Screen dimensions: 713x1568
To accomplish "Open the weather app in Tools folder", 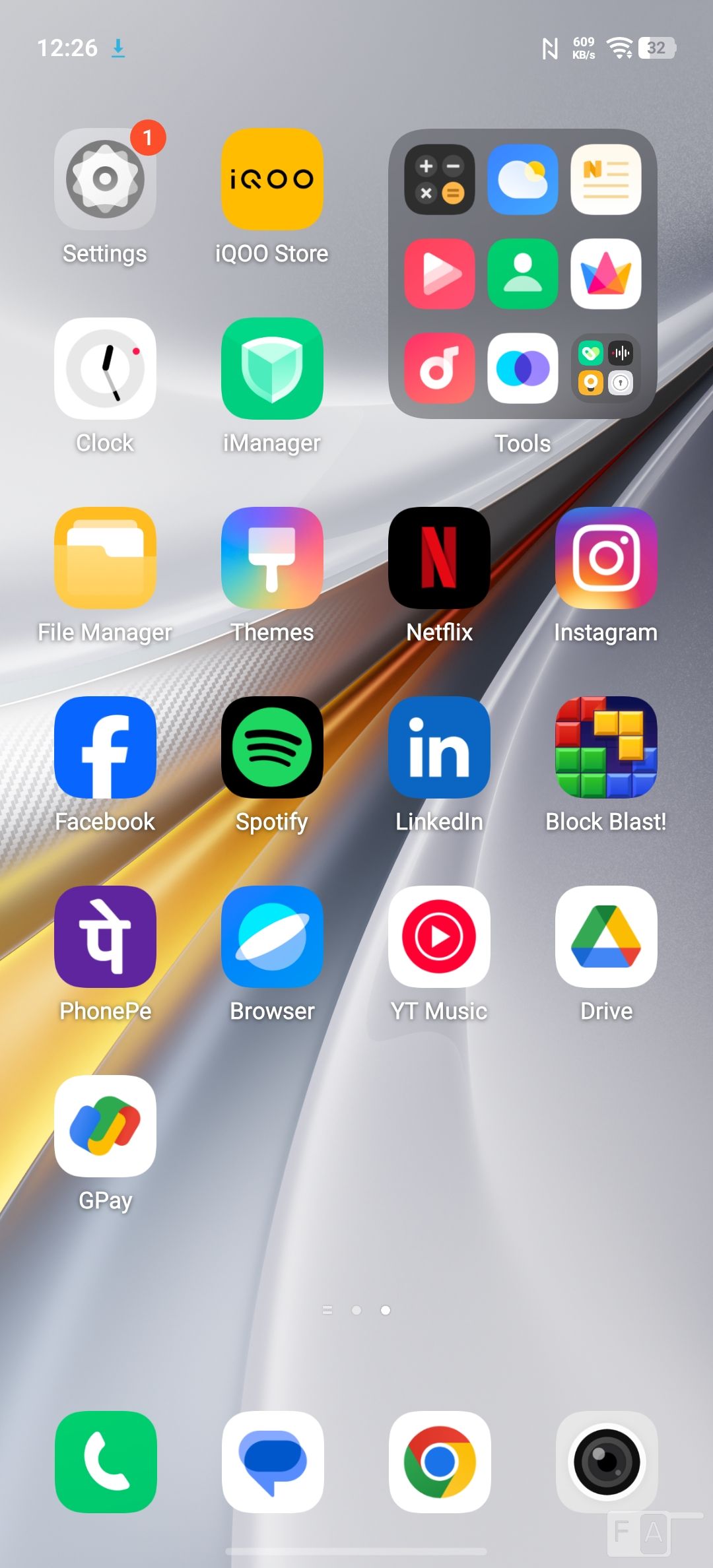I will (x=523, y=180).
